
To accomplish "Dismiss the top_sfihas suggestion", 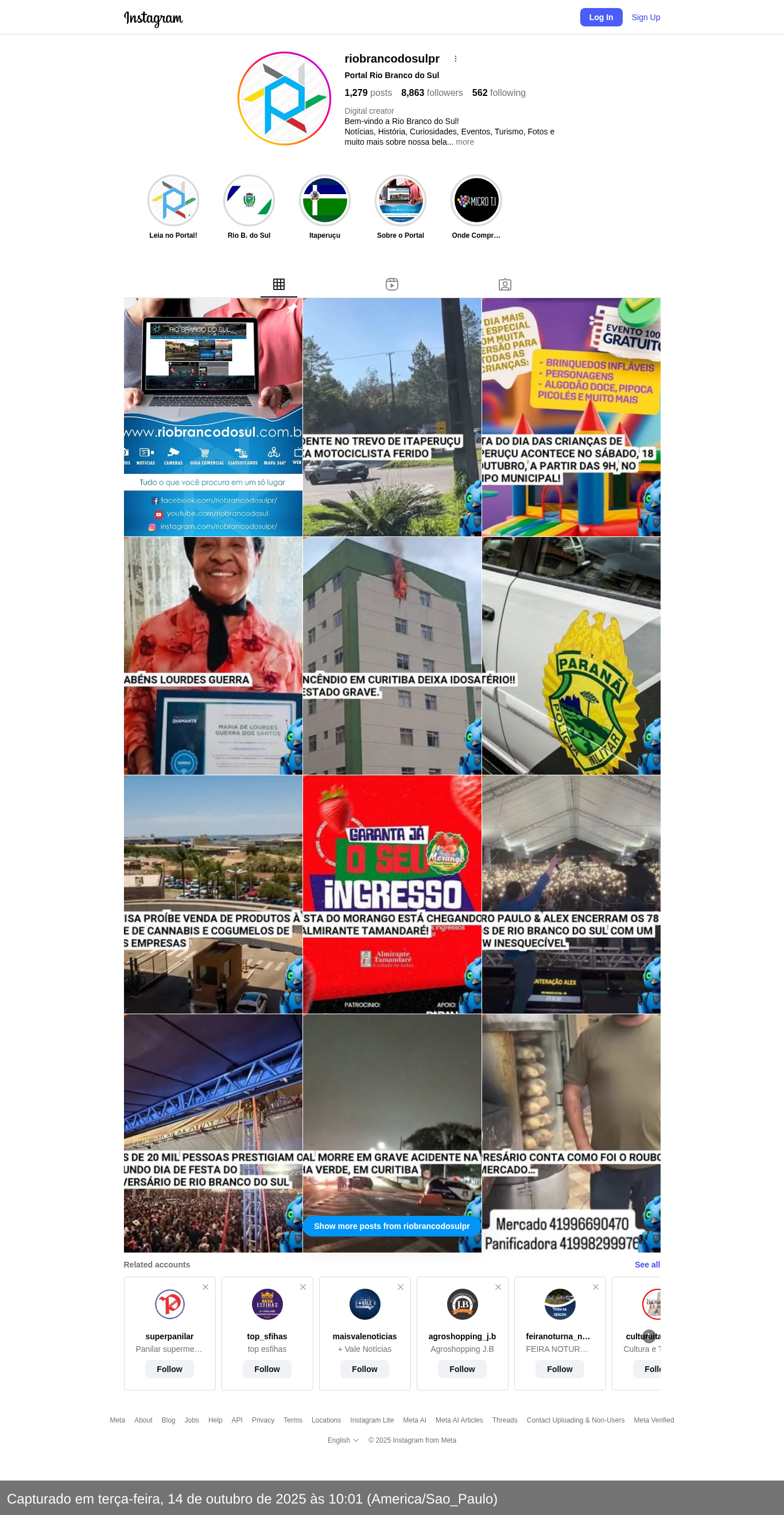I will click(302, 1287).
